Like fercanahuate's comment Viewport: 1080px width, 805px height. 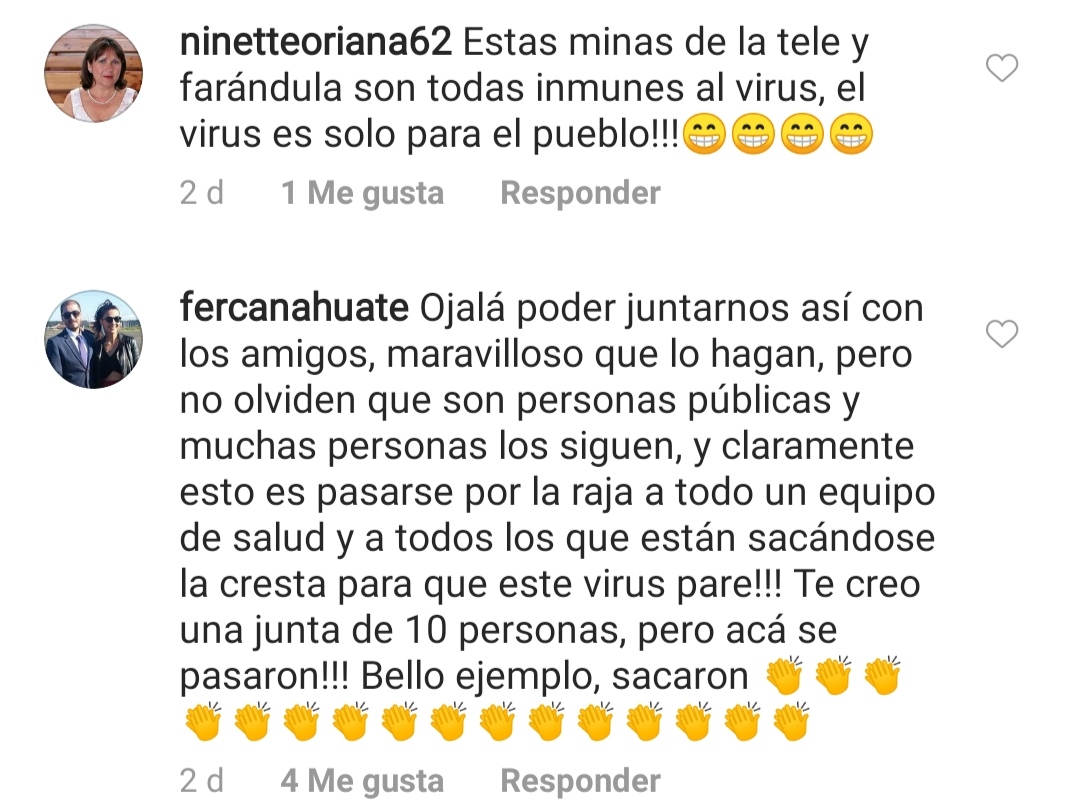[x=1001, y=334]
